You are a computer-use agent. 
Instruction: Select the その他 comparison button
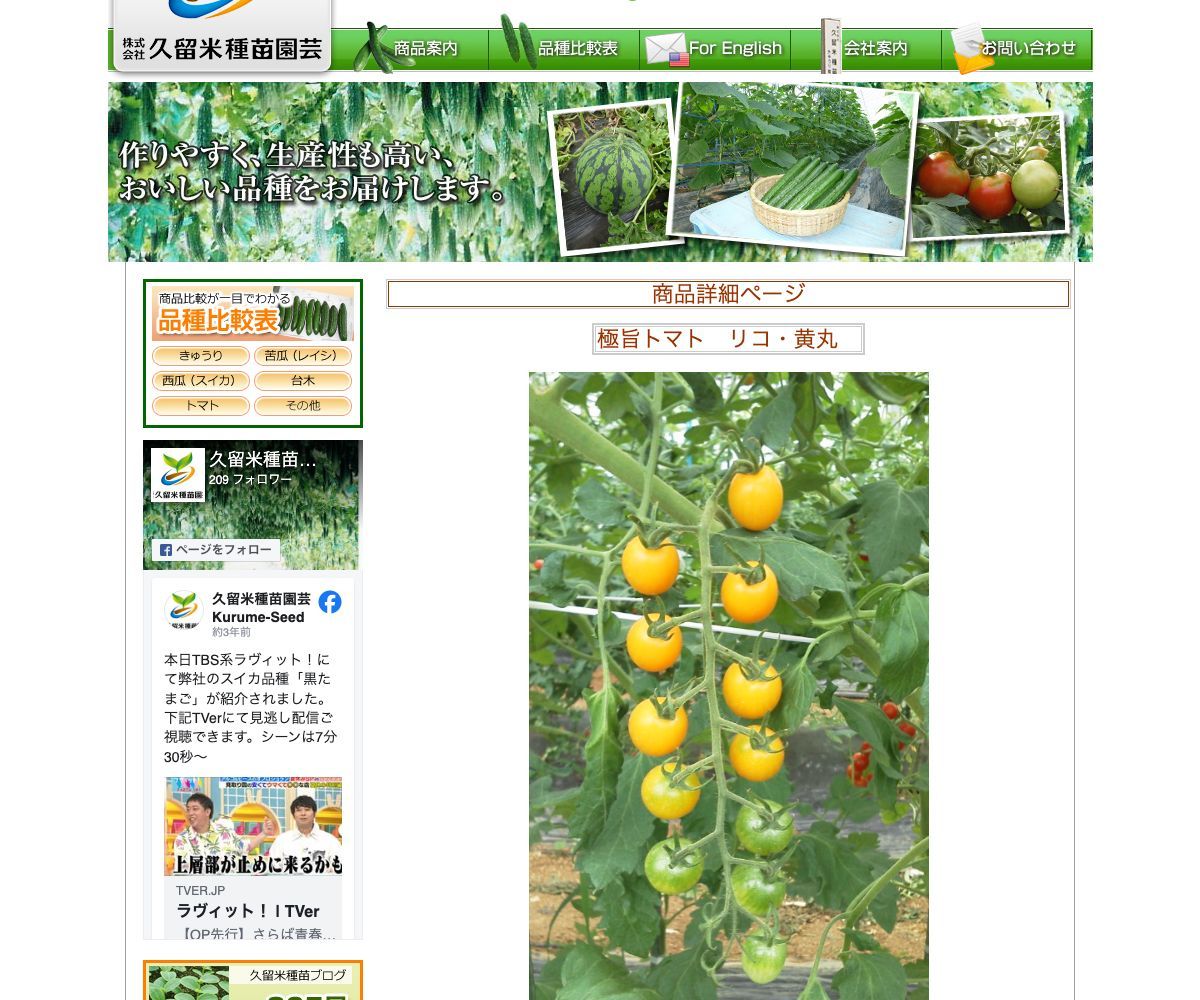point(303,406)
